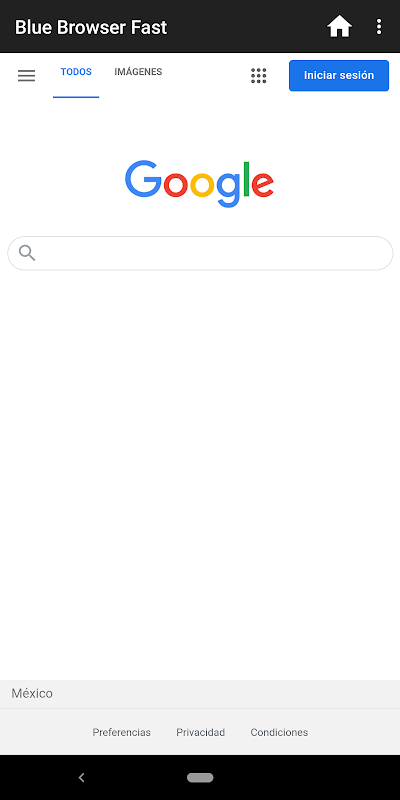Tap the Iniciar sesión button
The image size is (400, 800).
[339, 76]
